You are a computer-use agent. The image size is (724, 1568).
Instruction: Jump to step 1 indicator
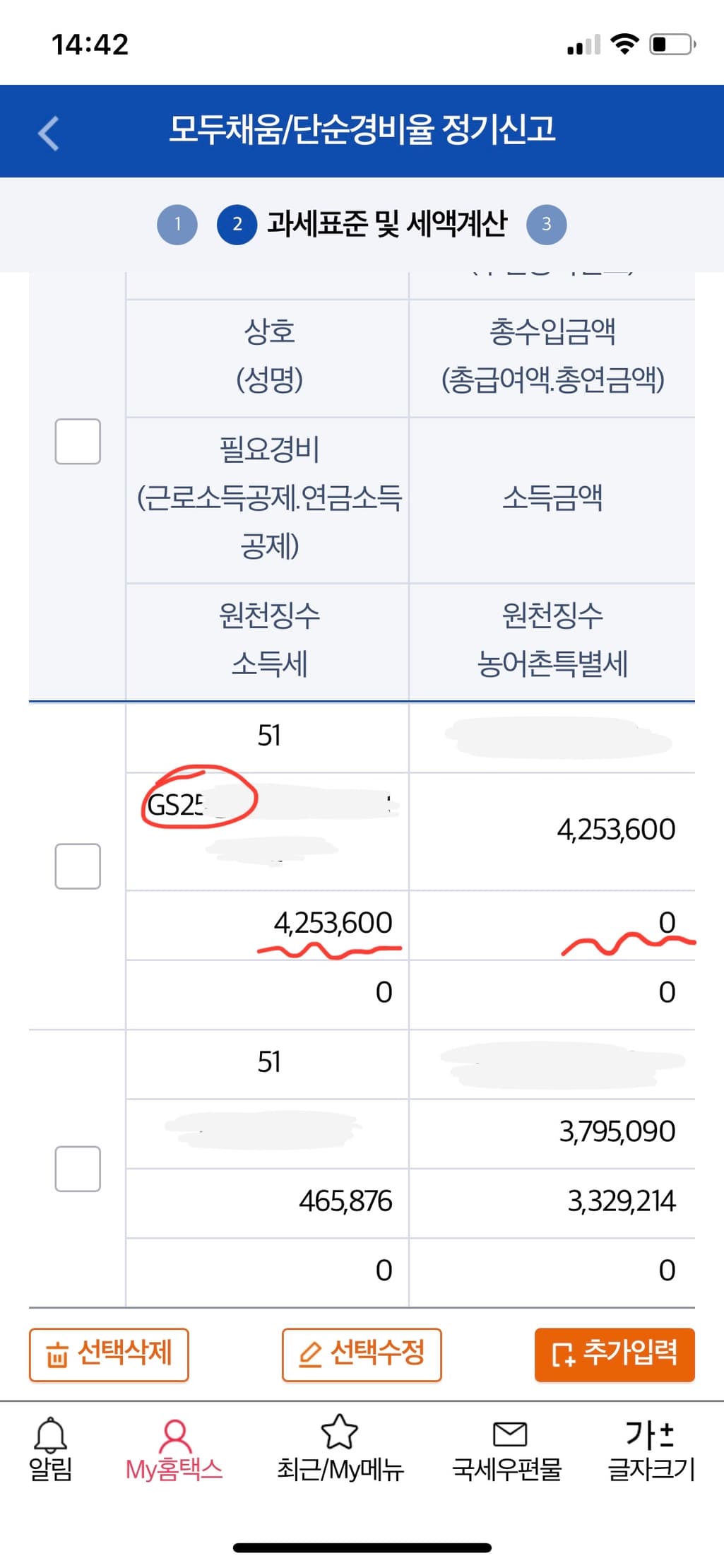177,225
